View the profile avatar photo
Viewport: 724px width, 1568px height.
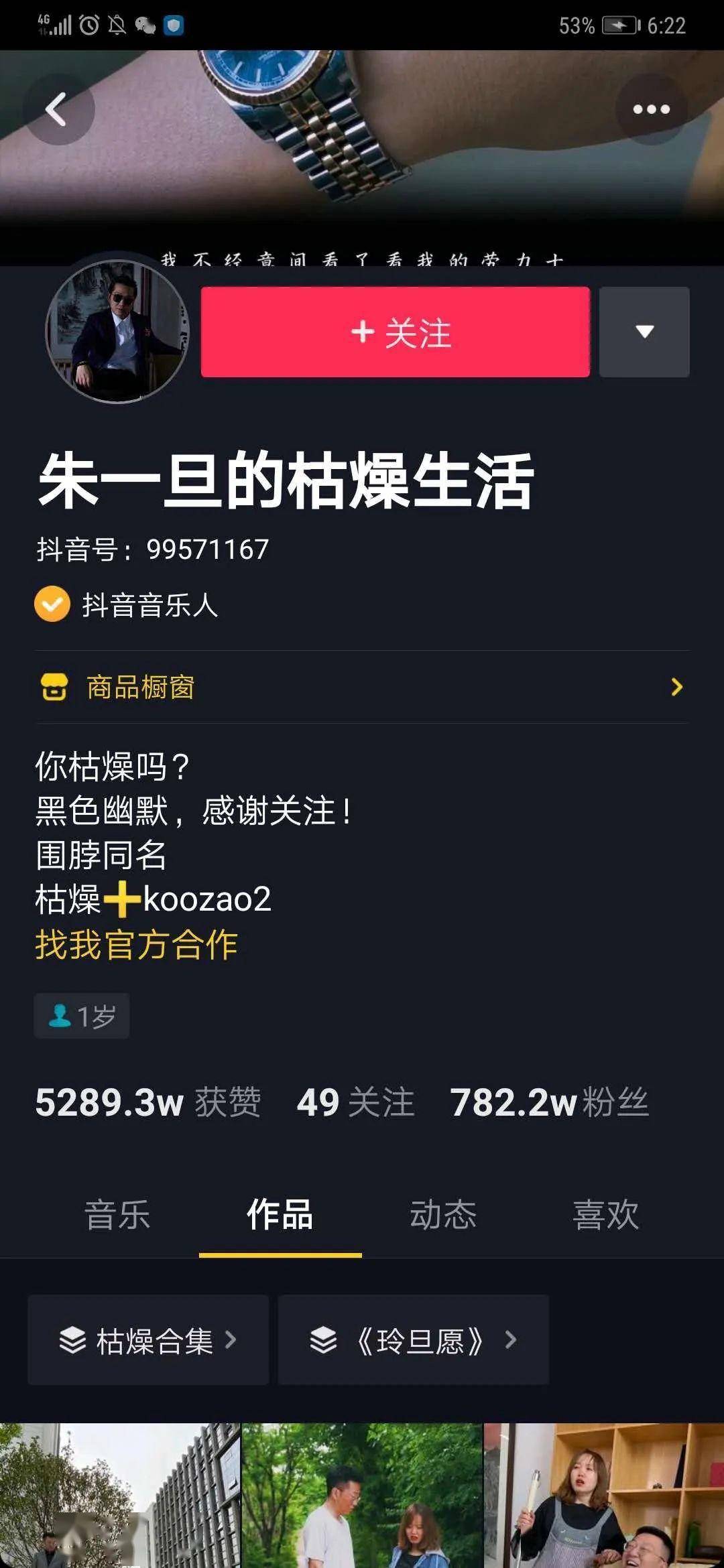tap(117, 331)
